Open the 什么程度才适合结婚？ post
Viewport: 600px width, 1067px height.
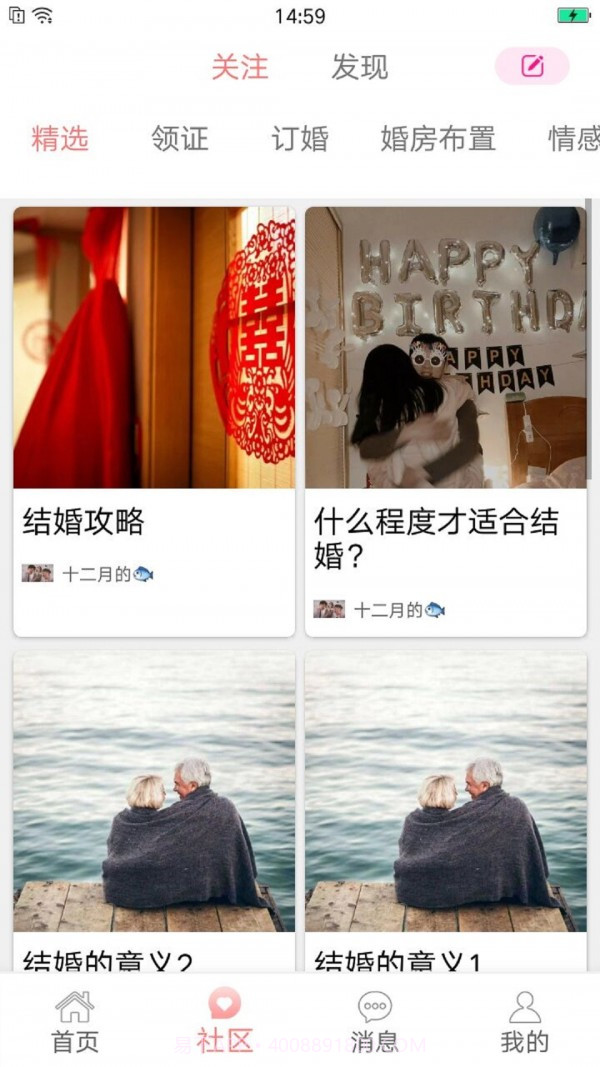(x=445, y=420)
